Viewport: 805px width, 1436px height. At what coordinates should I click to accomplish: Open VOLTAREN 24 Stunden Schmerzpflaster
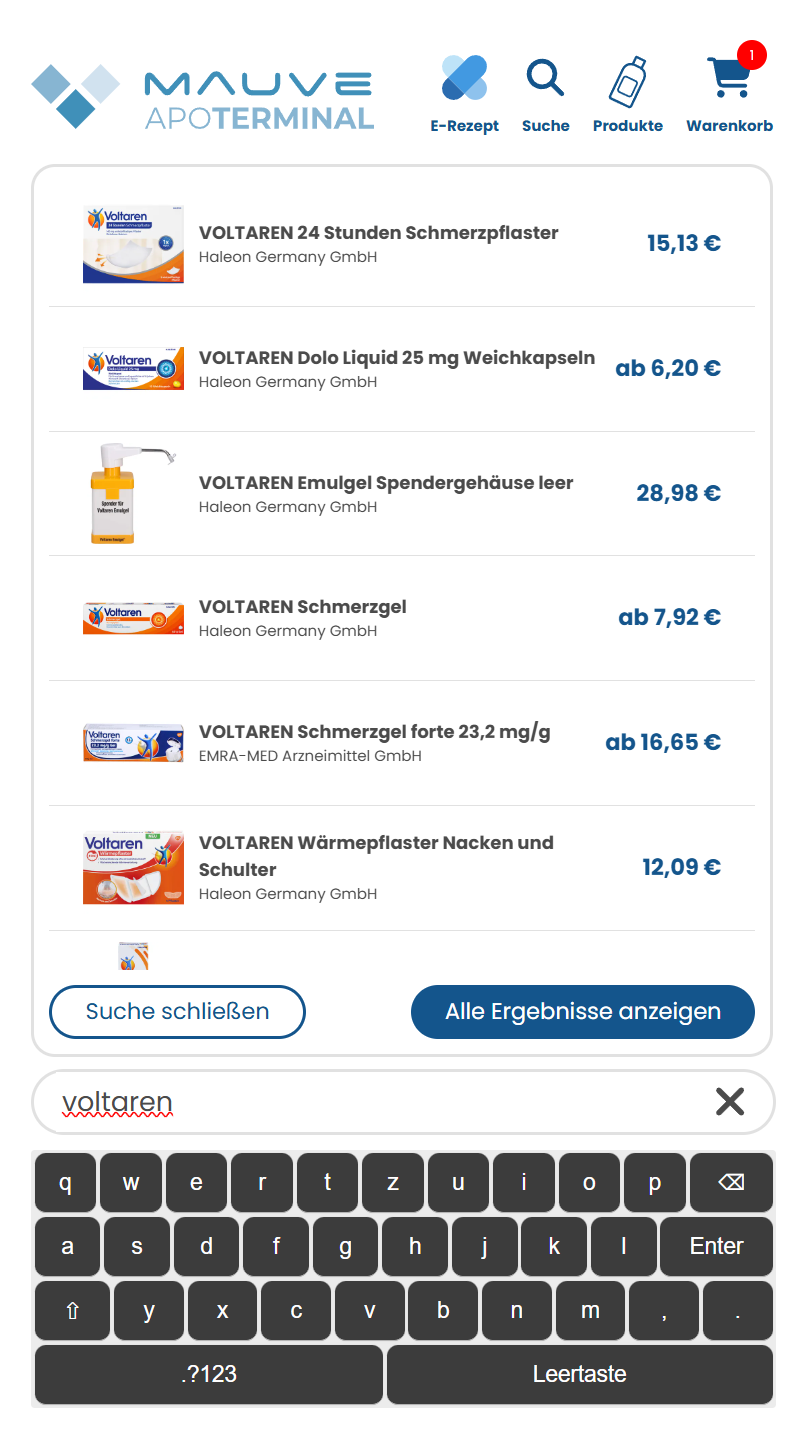point(379,232)
